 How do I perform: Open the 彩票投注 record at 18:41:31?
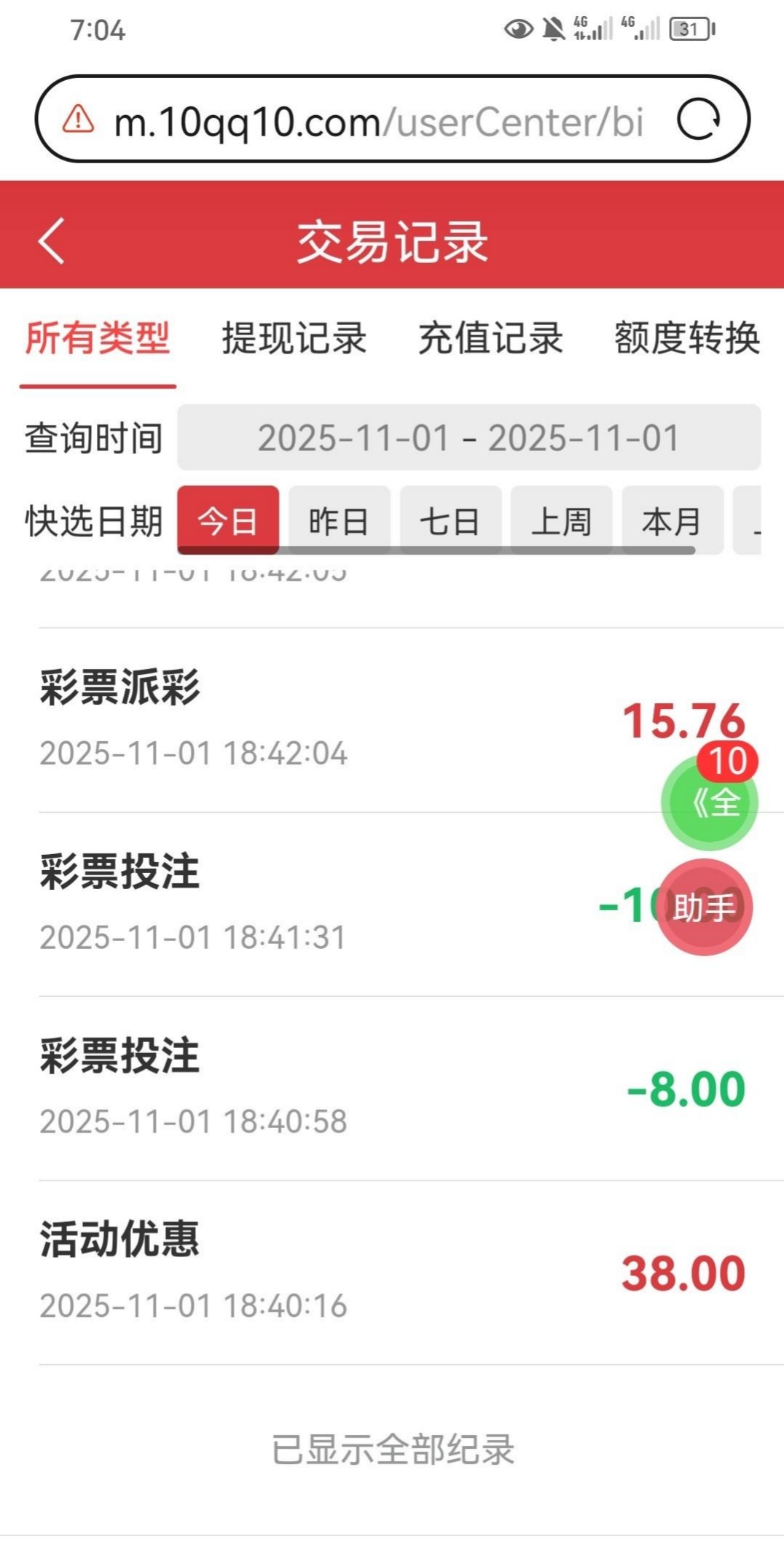pyautogui.click(x=291, y=904)
